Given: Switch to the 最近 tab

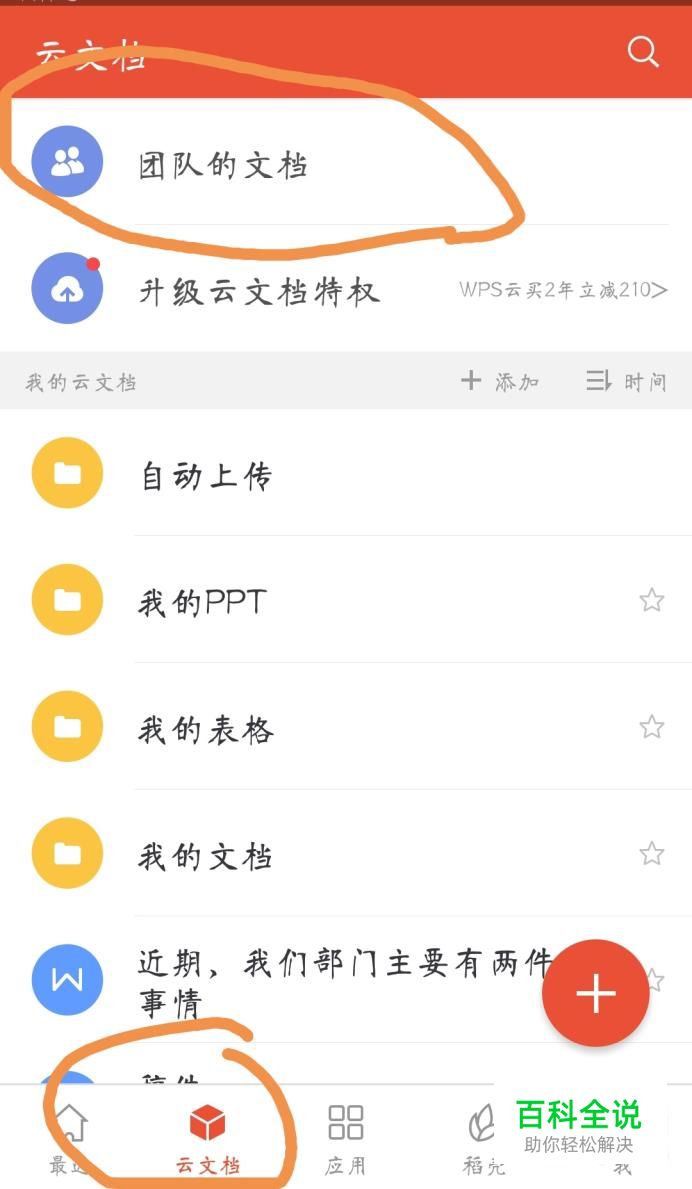Looking at the screenshot, I should [70, 1138].
